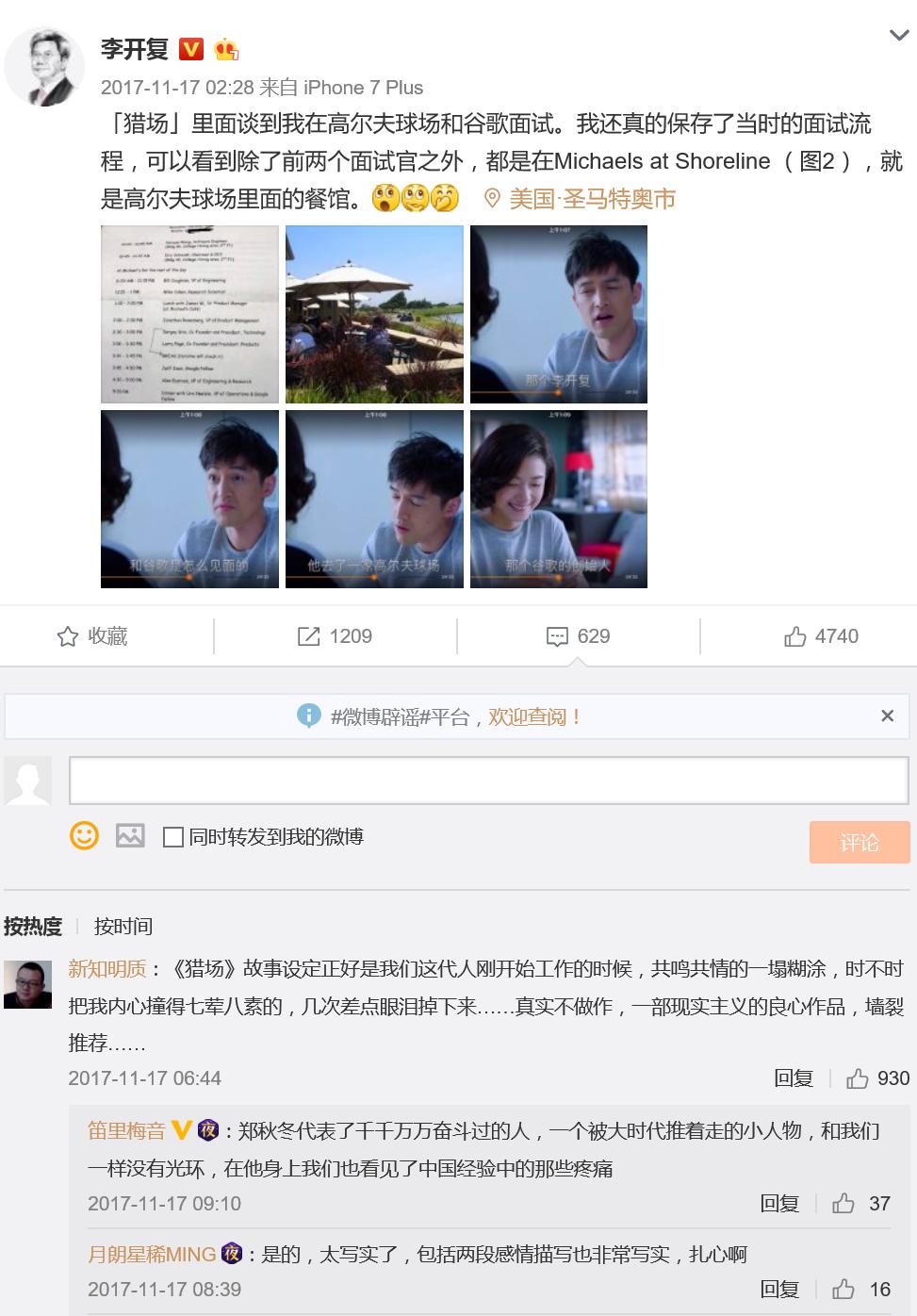Check the 同时转发到我的微博 checkbox

[172, 837]
